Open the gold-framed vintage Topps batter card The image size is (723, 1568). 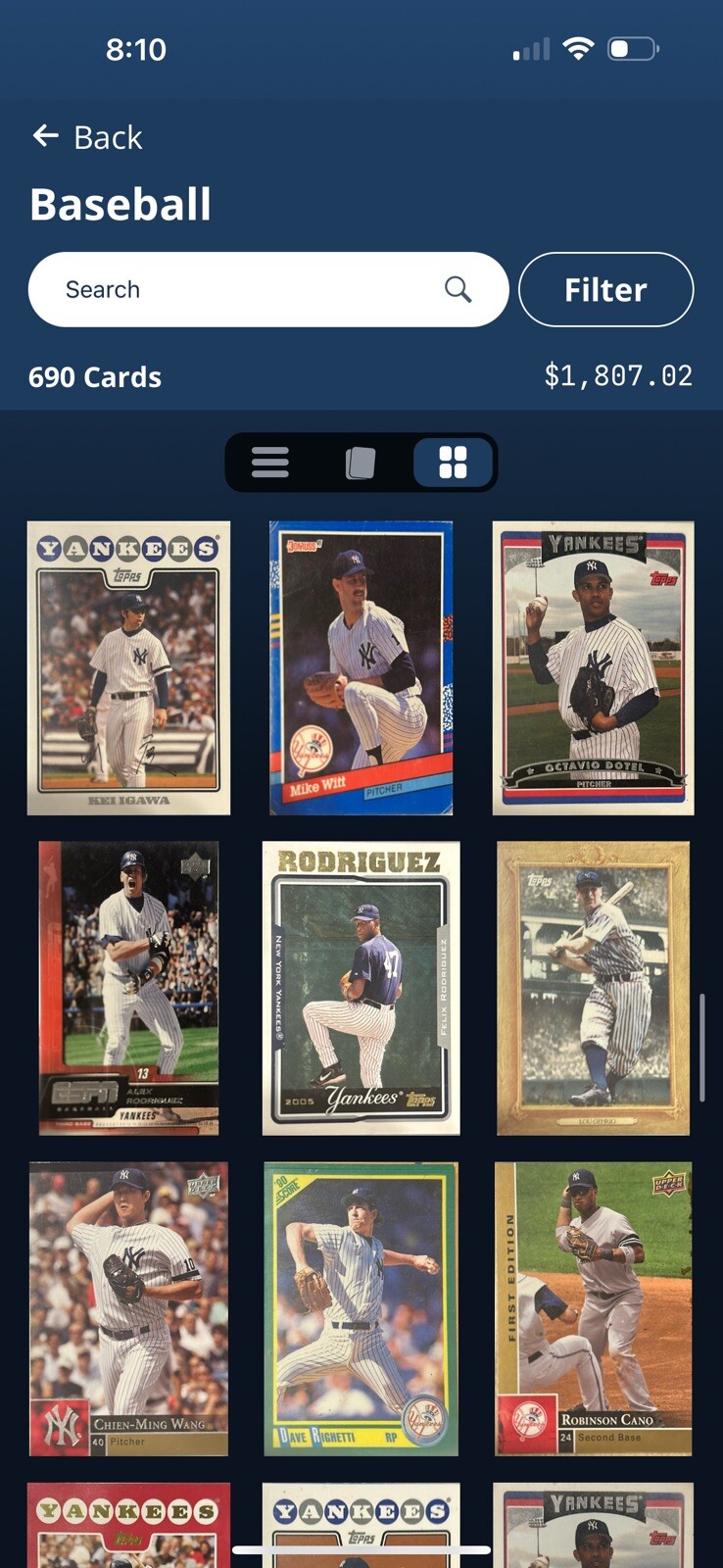pos(593,988)
